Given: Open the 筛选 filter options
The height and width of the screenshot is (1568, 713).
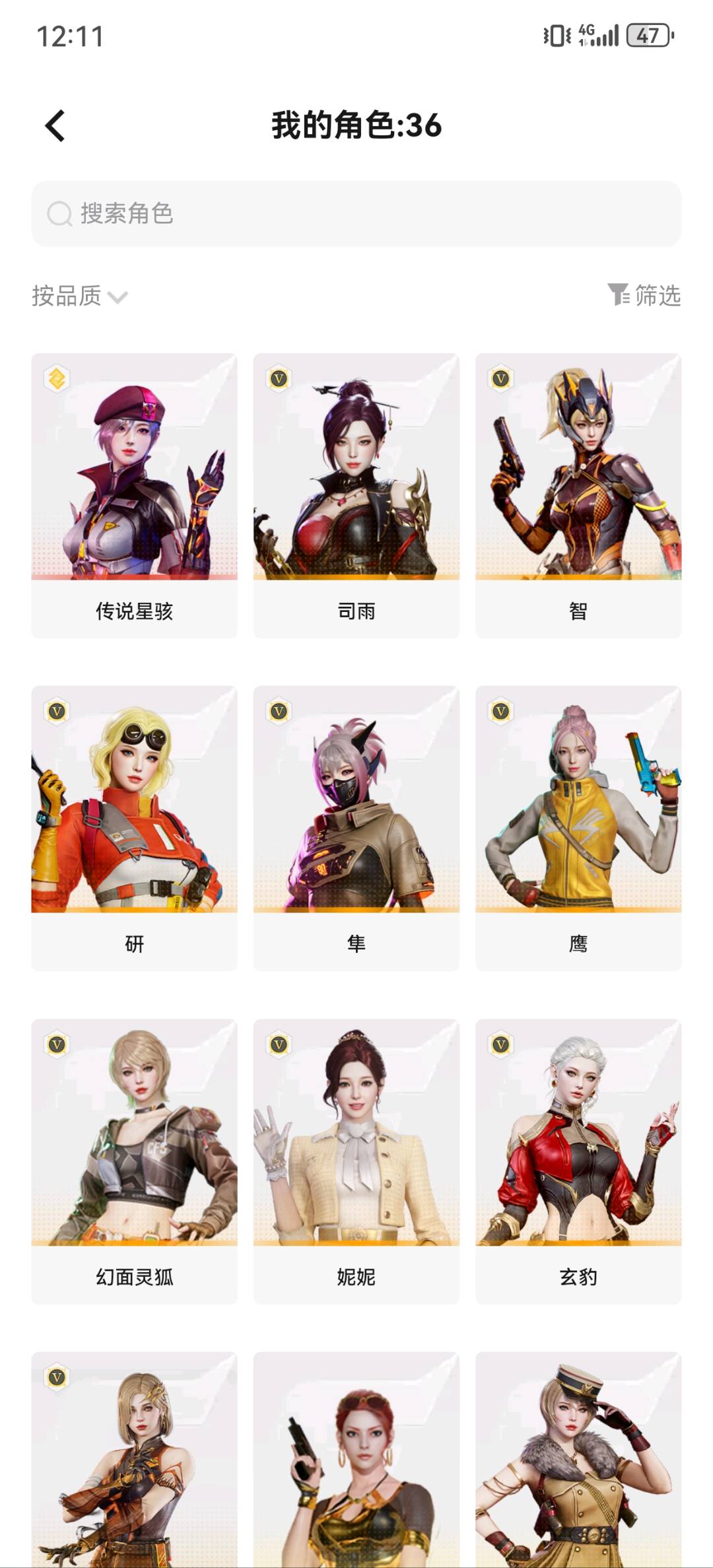Looking at the screenshot, I should pyautogui.click(x=644, y=295).
